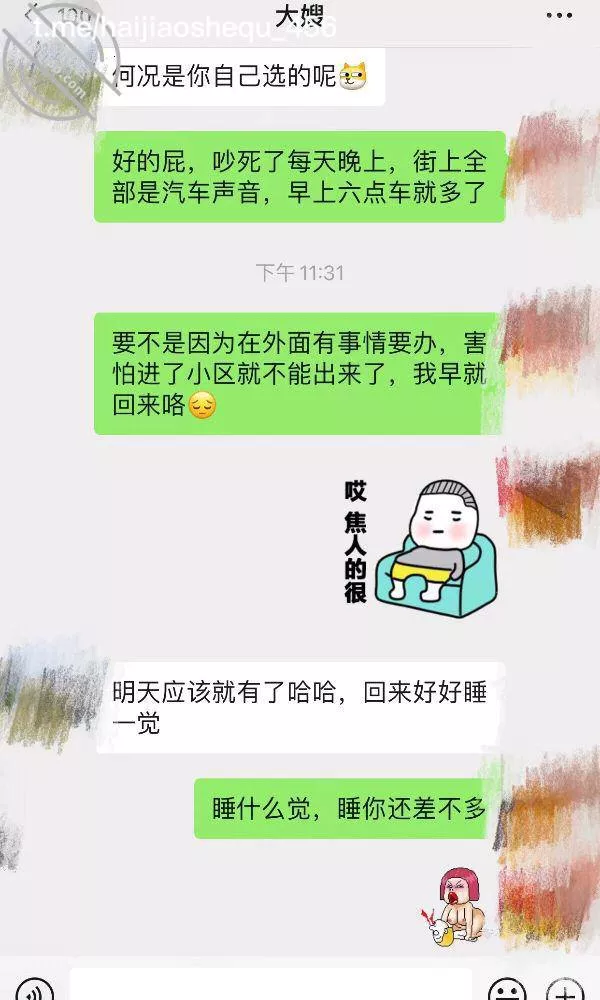Switch to voice message input
The height and width of the screenshot is (1000, 600).
coord(35,990)
